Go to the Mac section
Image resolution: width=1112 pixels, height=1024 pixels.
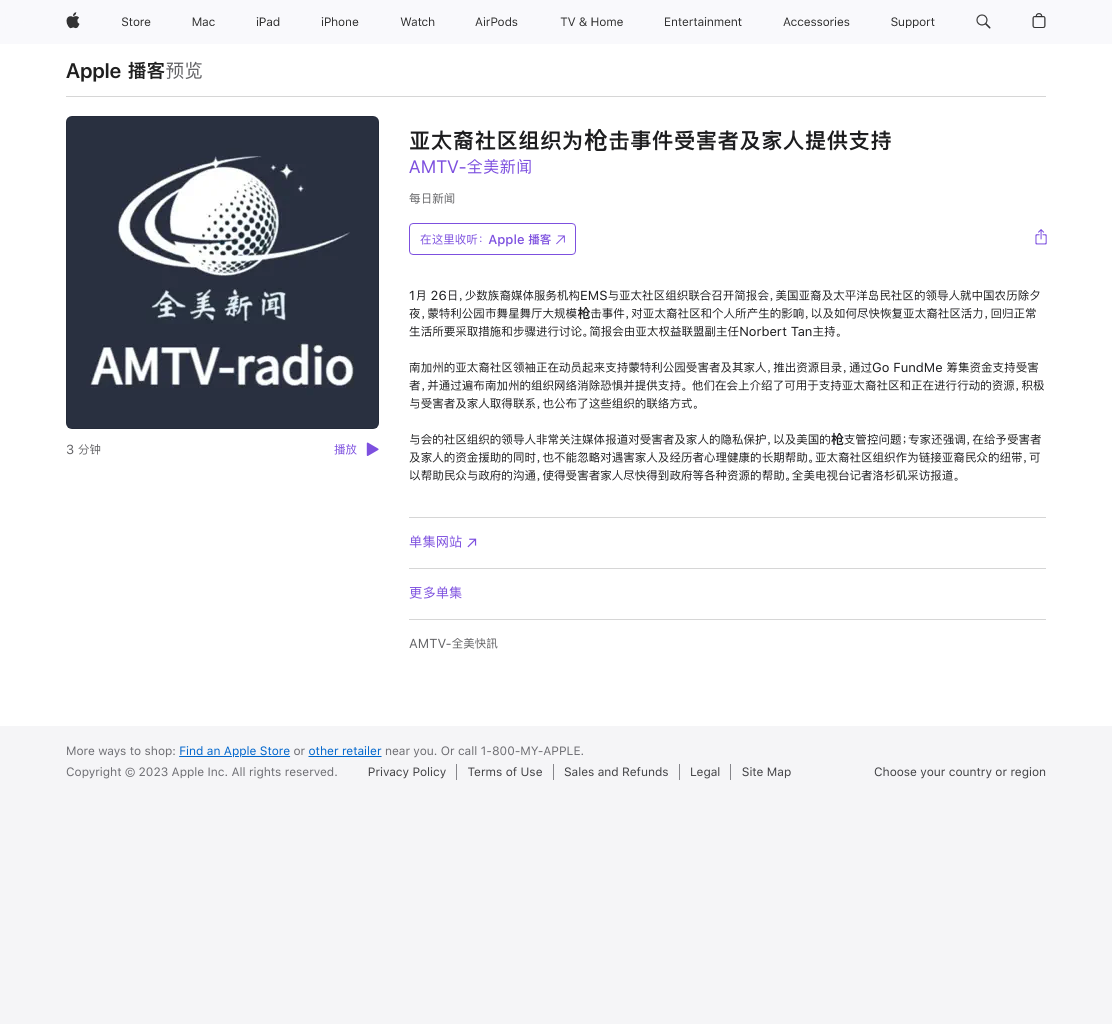pyautogui.click(x=203, y=22)
